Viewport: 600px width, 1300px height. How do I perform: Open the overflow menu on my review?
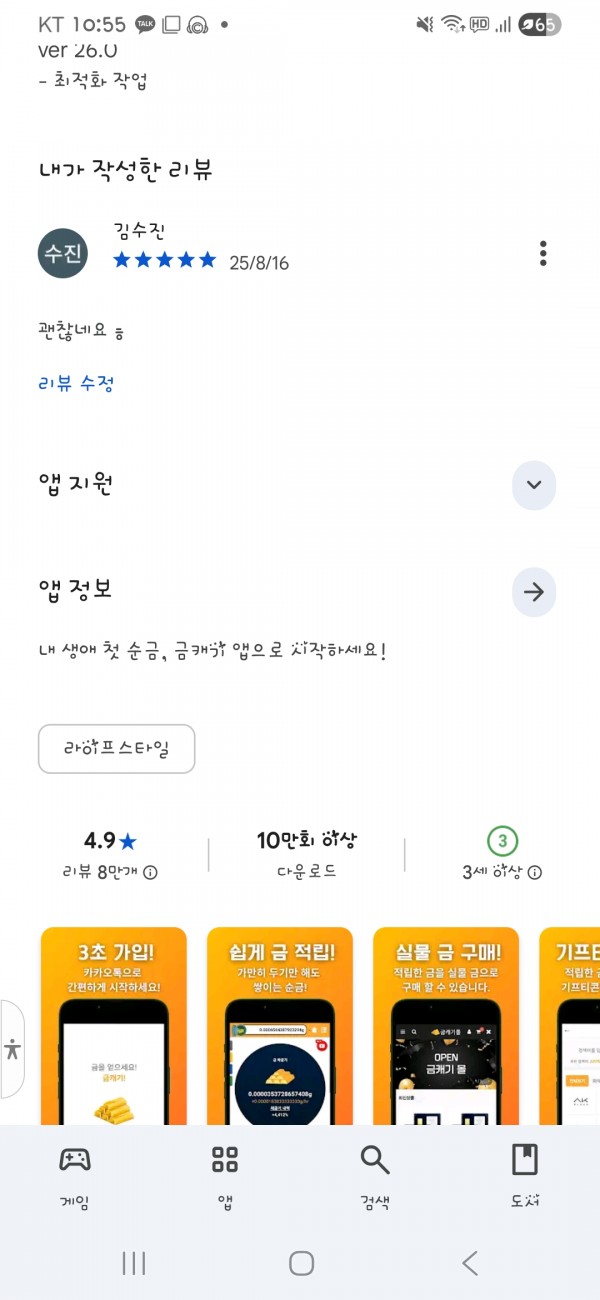click(x=543, y=253)
